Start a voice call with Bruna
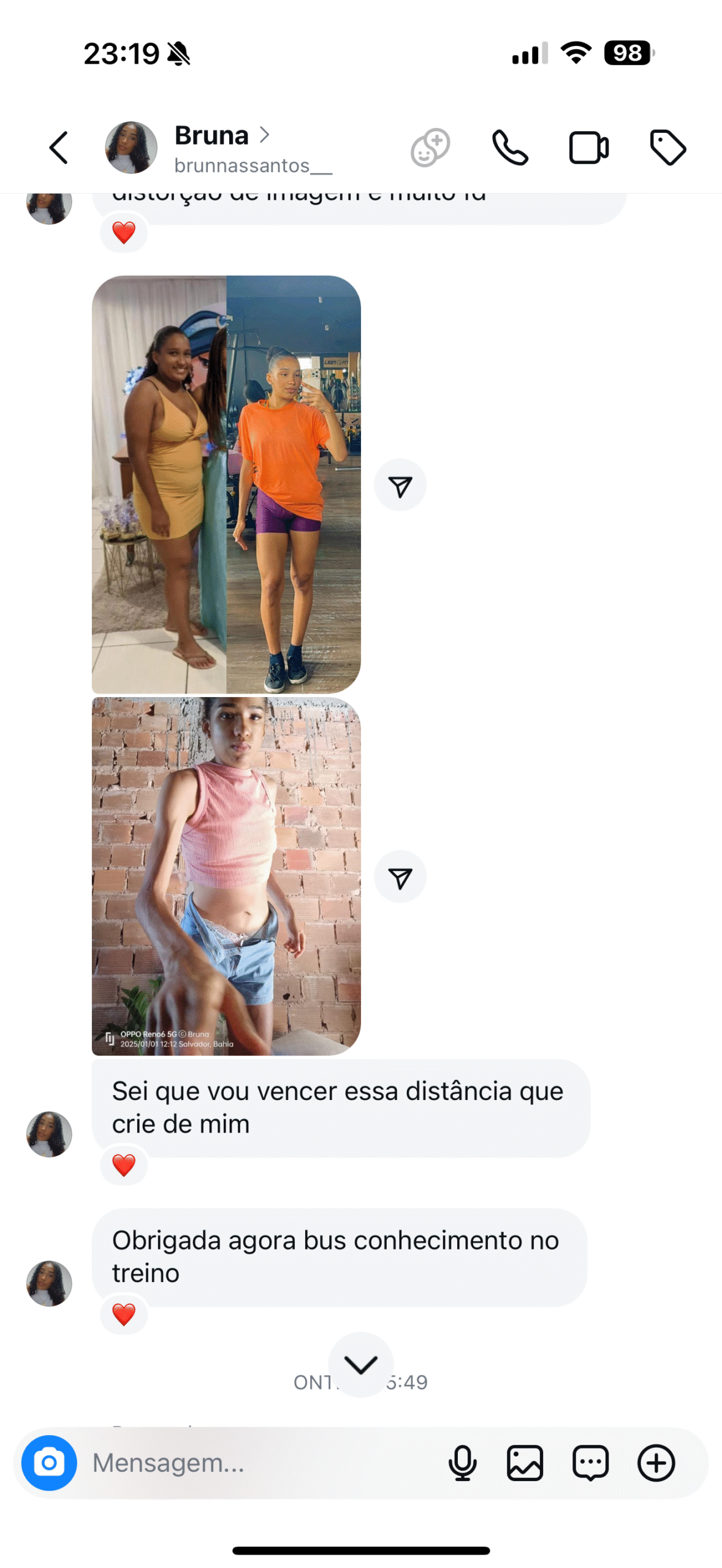The height and width of the screenshot is (1568, 722). click(510, 148)
